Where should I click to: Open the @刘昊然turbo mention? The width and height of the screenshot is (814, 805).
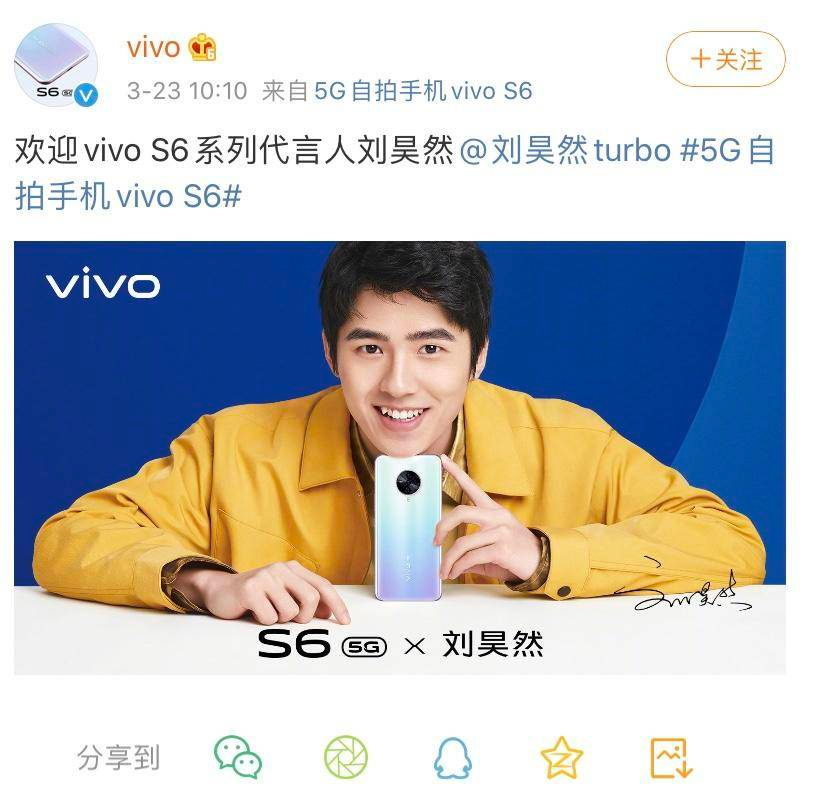[565, 151]
